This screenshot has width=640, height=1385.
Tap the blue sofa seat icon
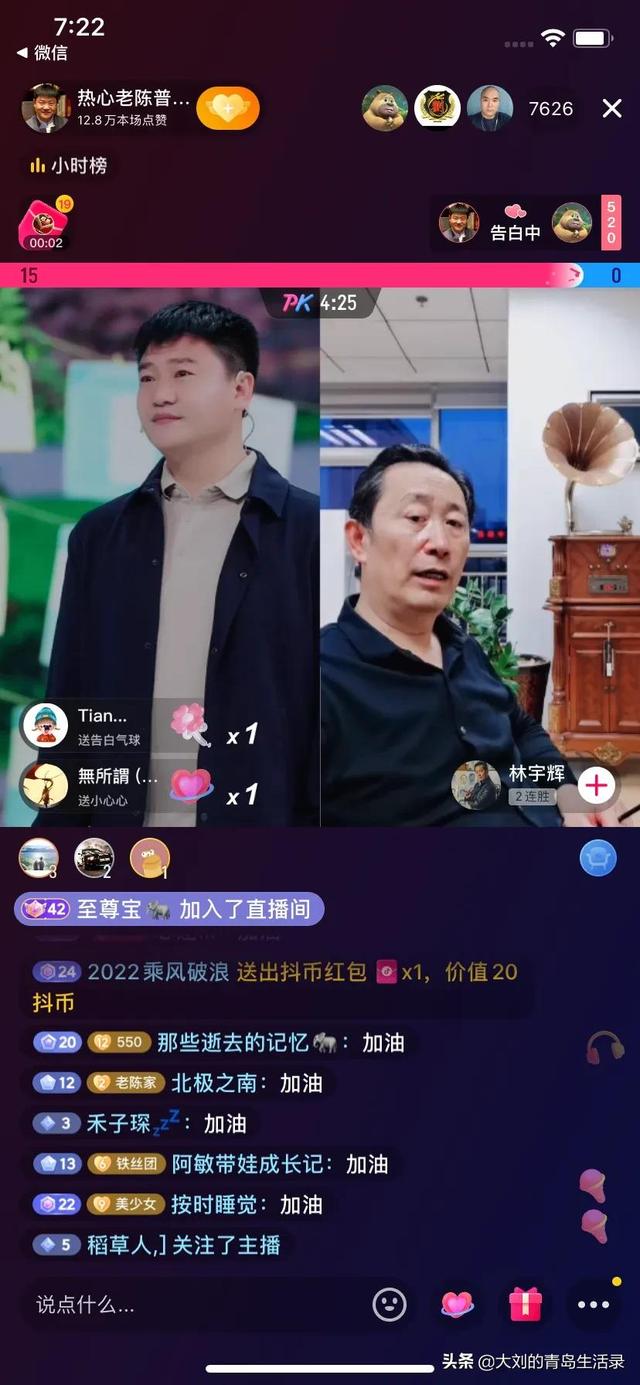[597, 858]
